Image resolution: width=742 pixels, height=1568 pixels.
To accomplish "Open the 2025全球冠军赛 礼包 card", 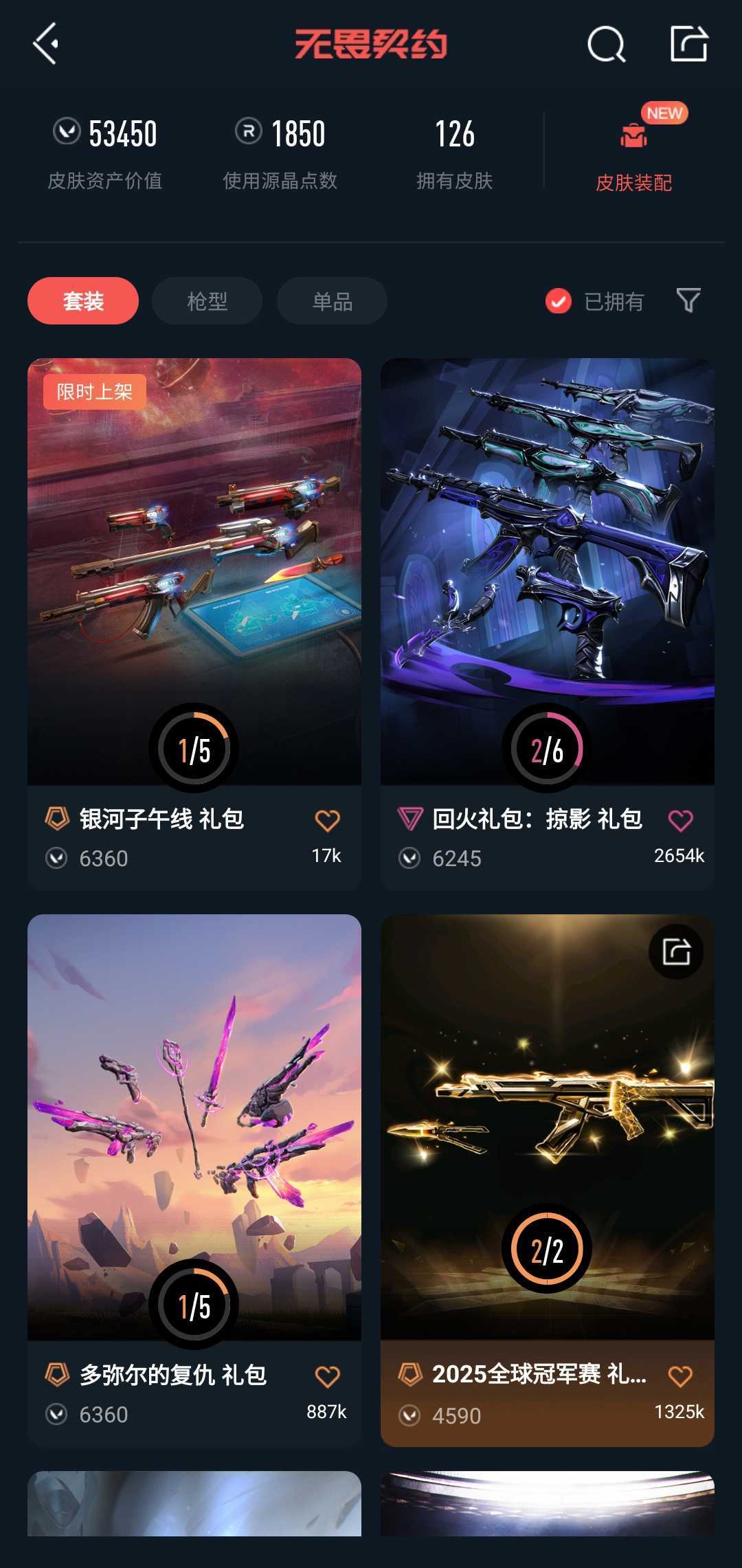I will pyautogui.click(x=548, y=1180).
